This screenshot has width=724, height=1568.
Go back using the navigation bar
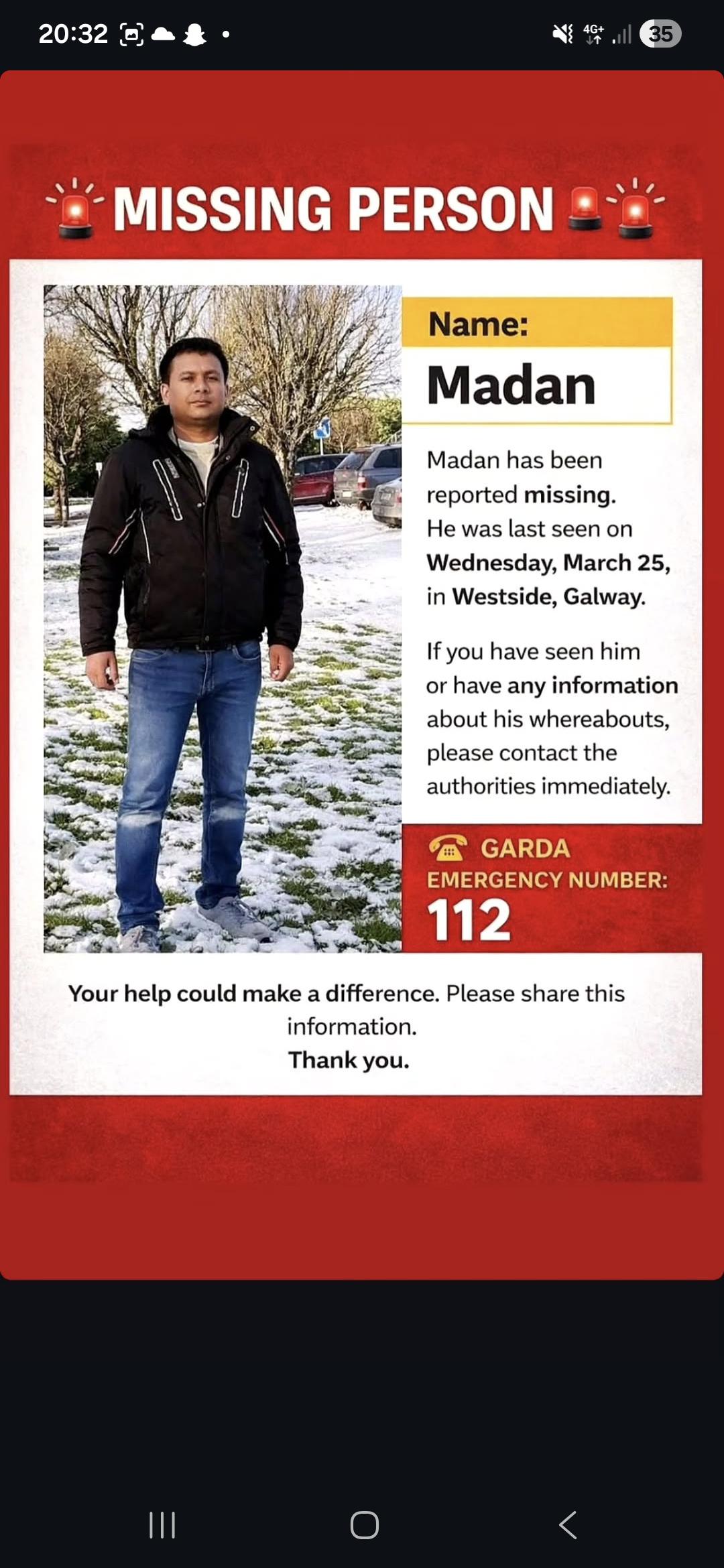click(x=567, y=1525)
